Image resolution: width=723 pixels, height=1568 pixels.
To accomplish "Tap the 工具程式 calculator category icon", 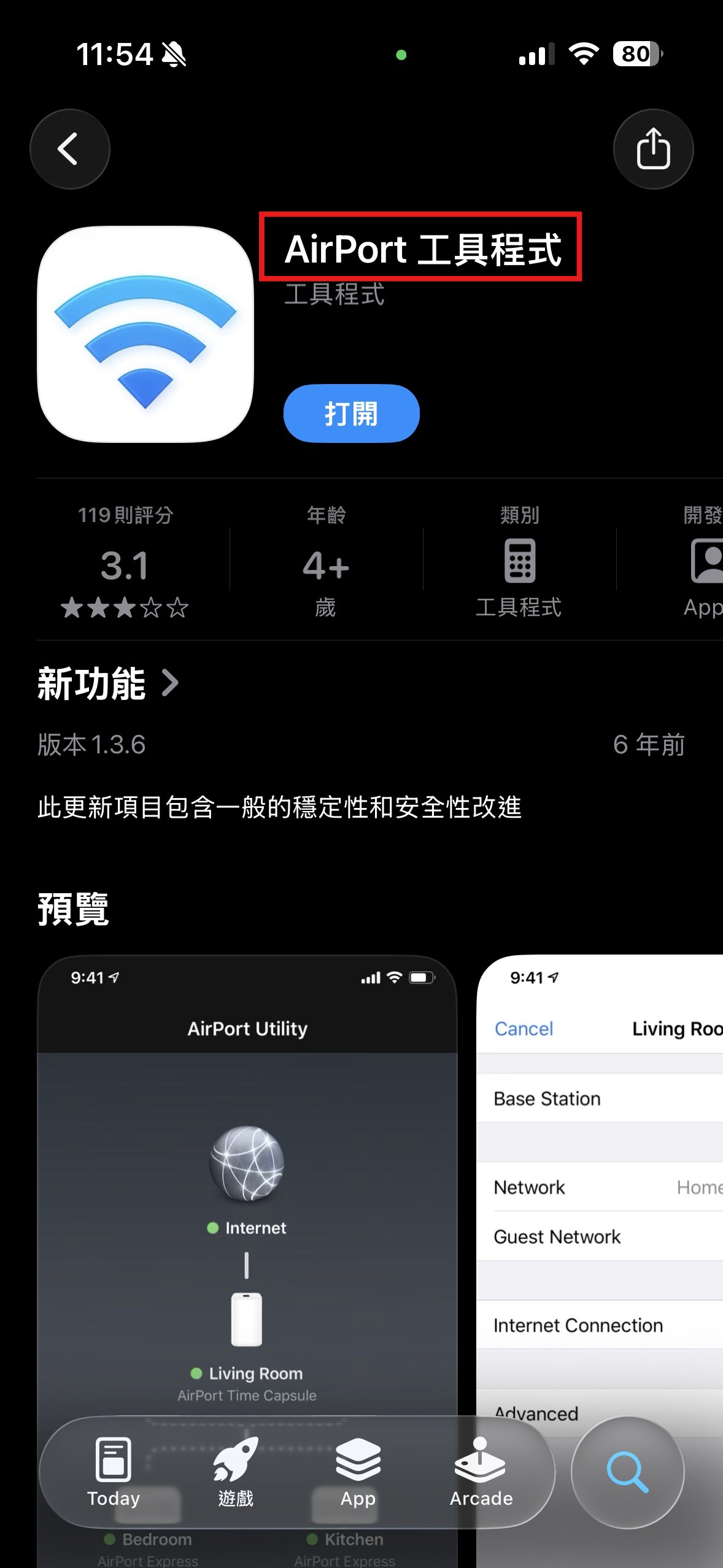I will click(519, 561).
